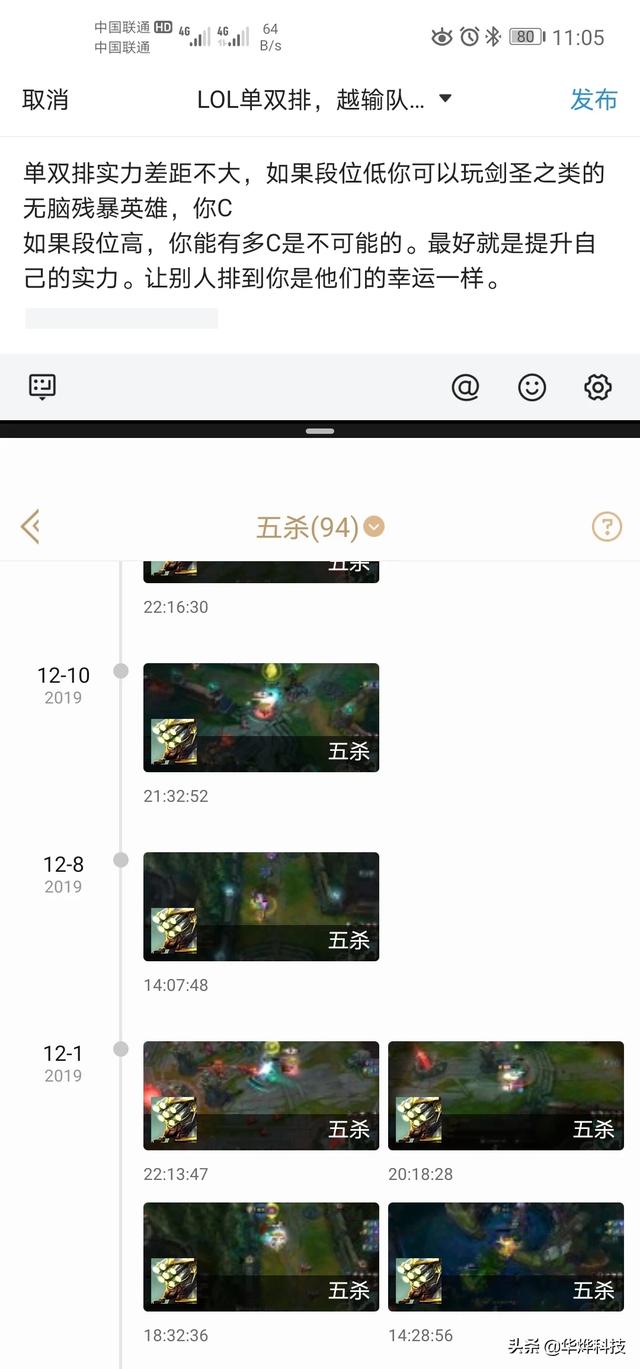Tap 发布 to publish the post
Image resolution: width=640 pixels, height=1369 pixels.
594,100
